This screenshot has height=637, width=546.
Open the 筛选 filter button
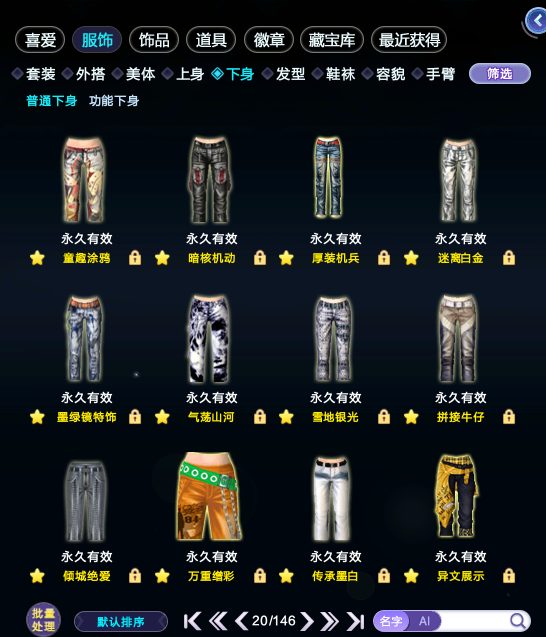[x=500, y=74]
